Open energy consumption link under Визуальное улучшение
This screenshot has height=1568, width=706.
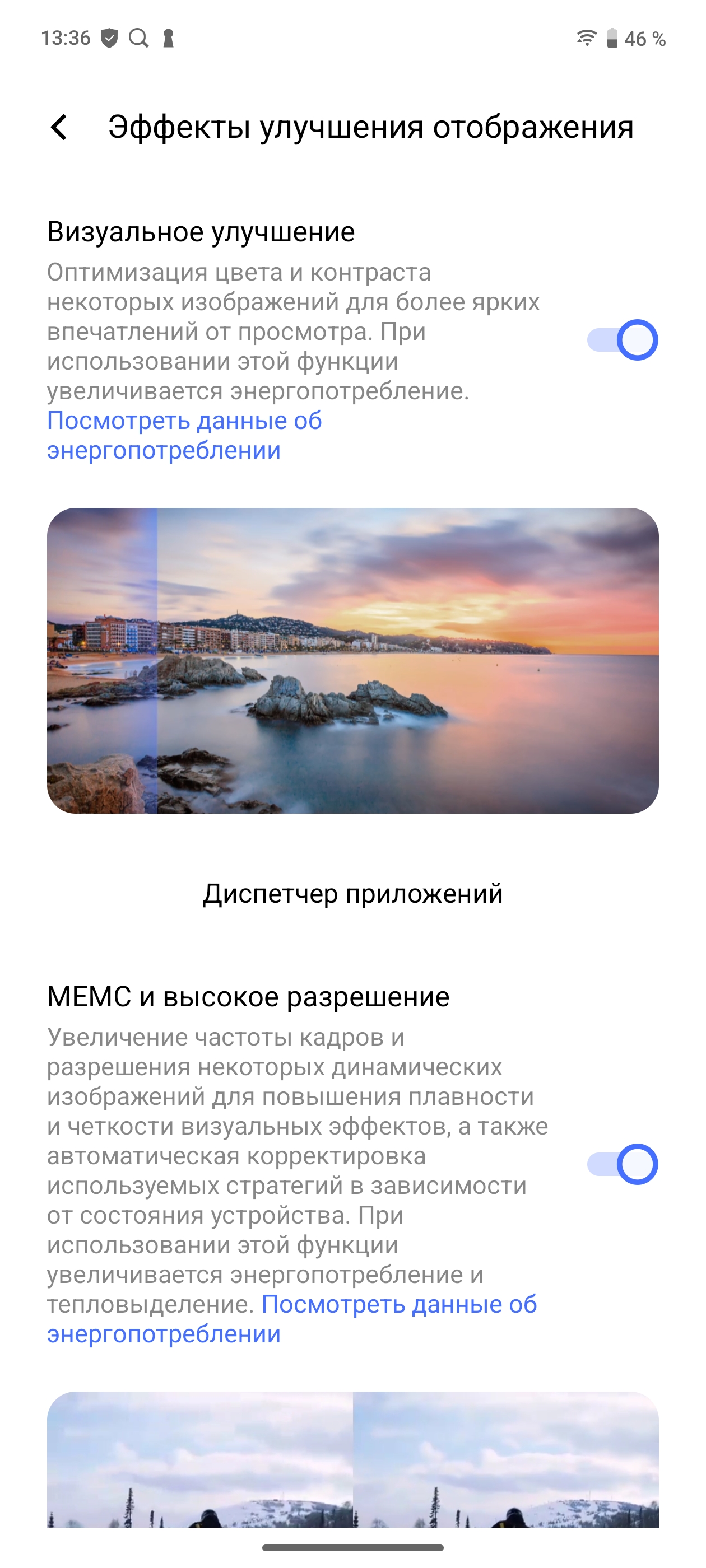pos(184,435)
